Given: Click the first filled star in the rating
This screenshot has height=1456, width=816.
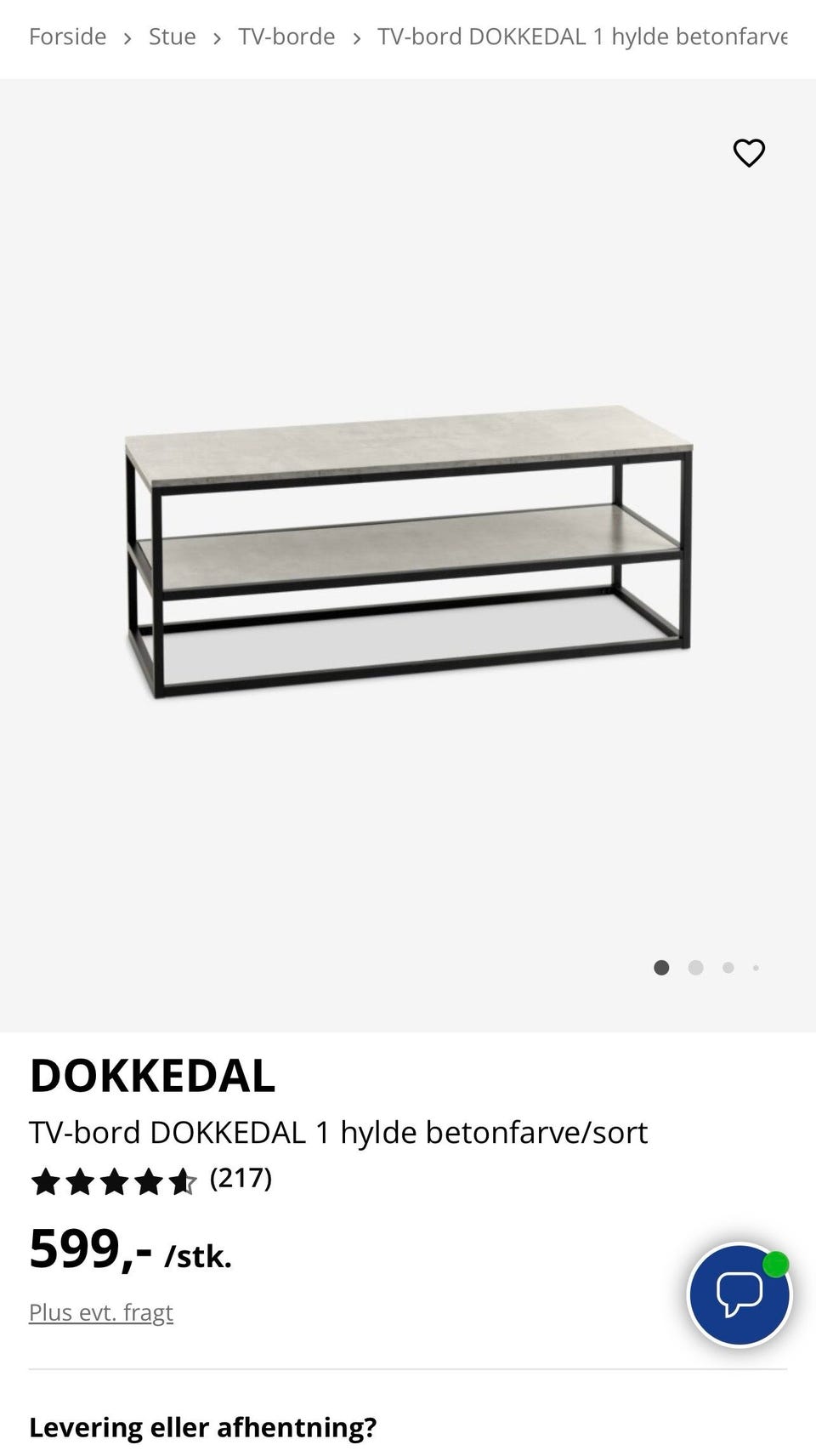Looking at the screenshot, I should coord(47,1180).
